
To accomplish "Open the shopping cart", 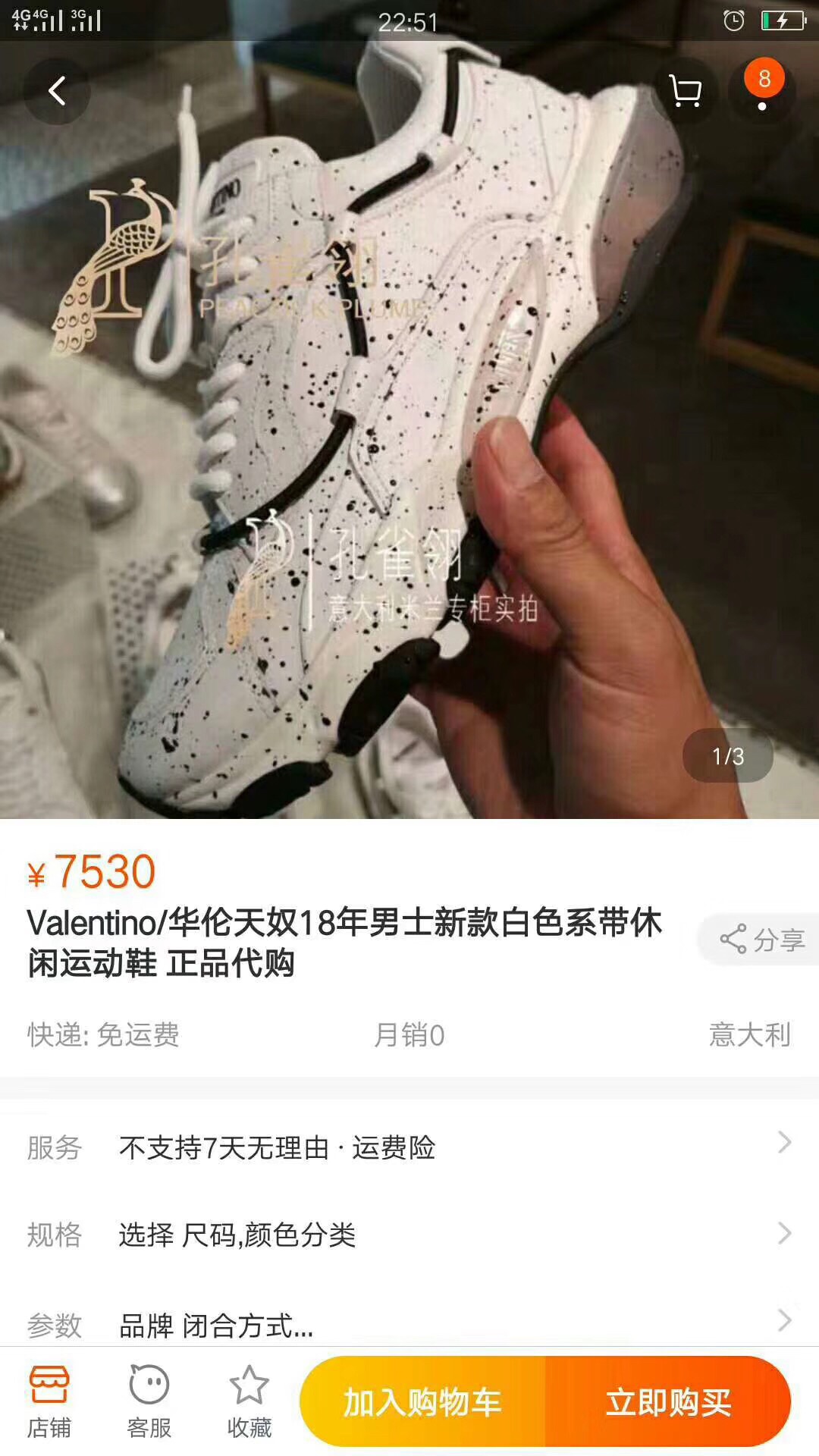I will [686, 92].
